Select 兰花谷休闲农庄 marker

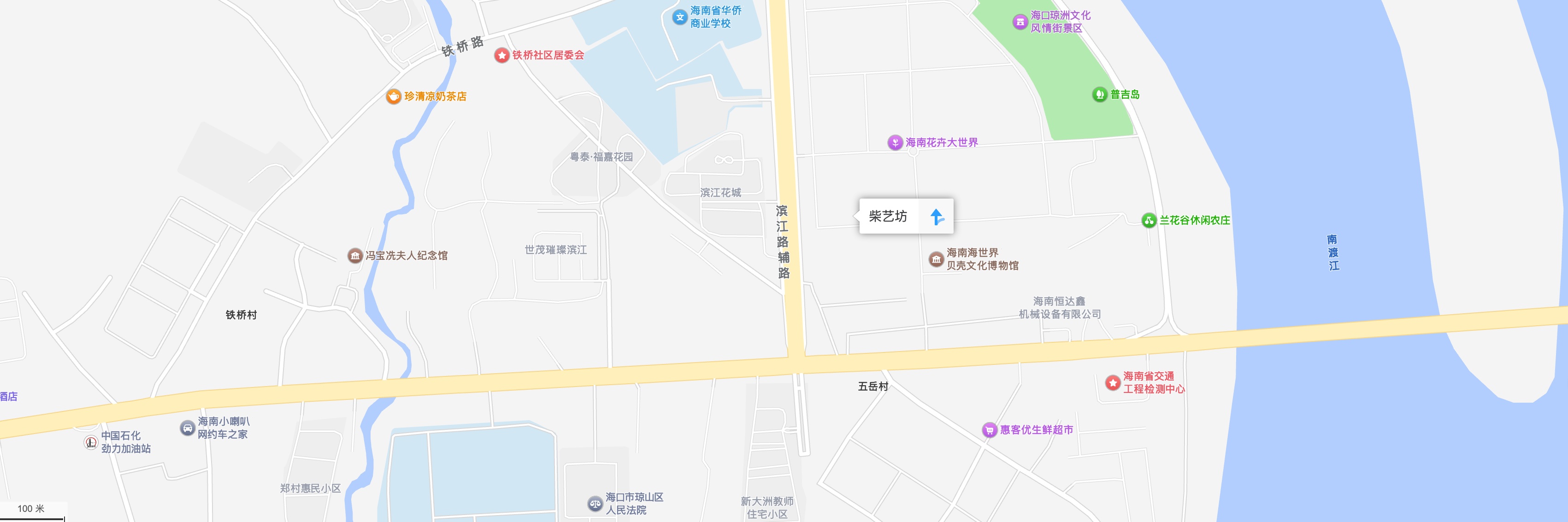click(x=1149, y=220)
